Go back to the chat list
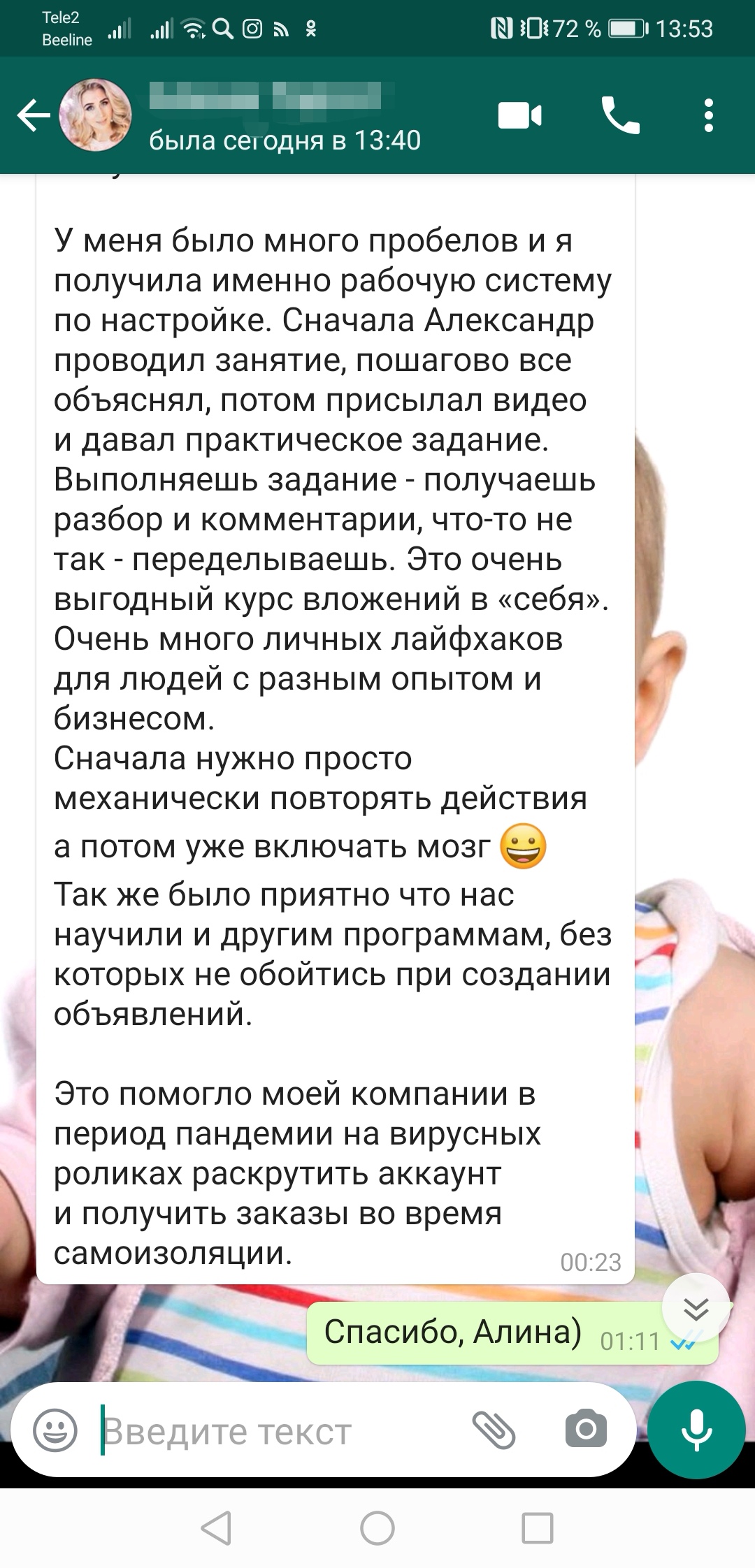This screenshot has height=1568, width=755. tap(33, 115)
